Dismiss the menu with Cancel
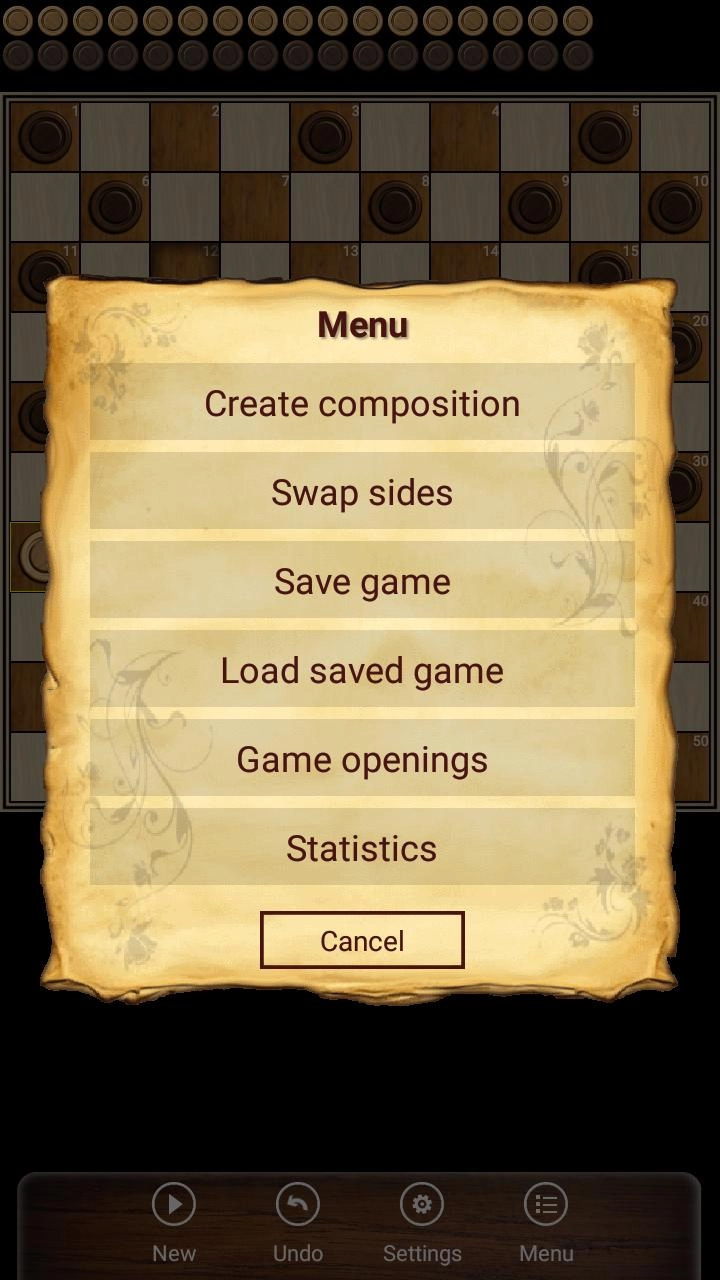Viewport: 720px width, 1280px height. (x=362, y=940)
